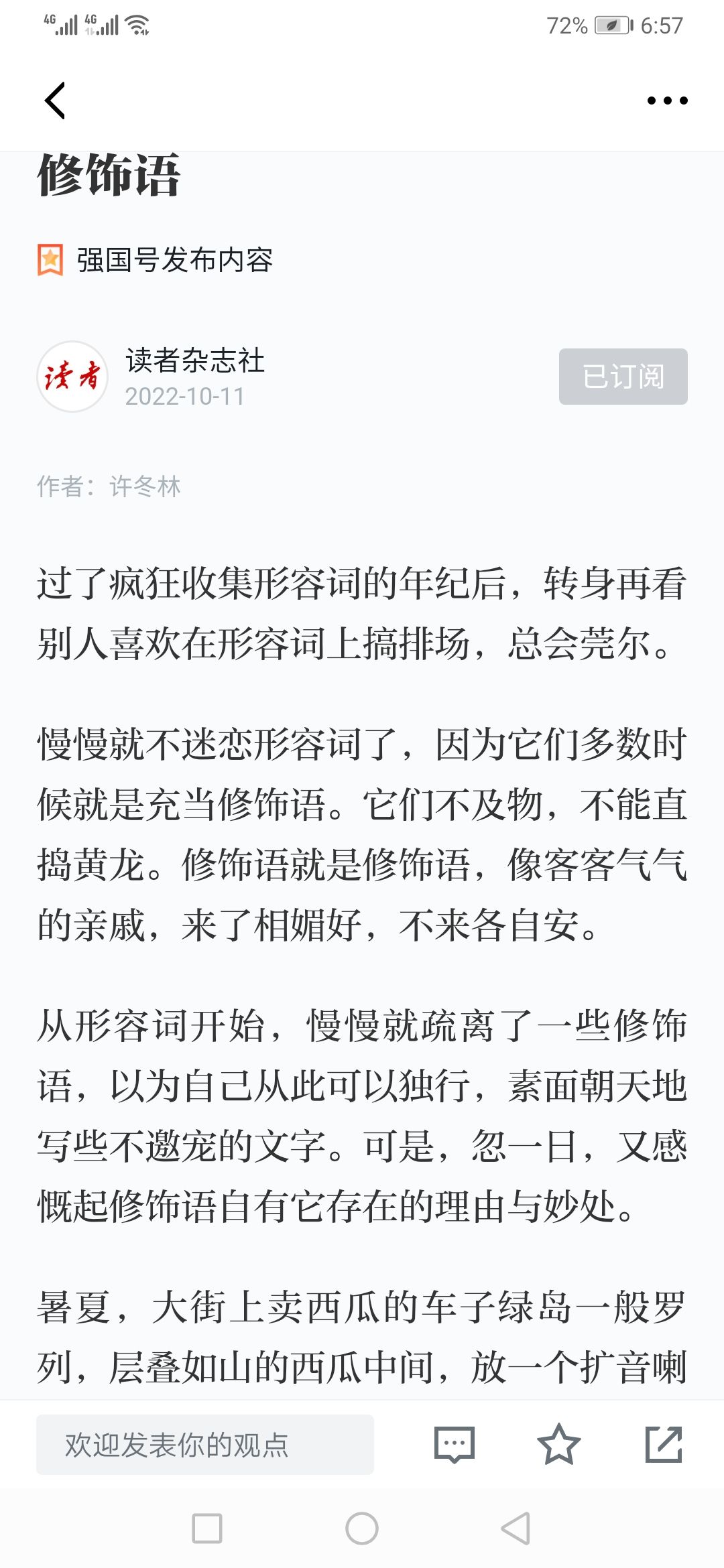View comments via the speech bubble icon

(455, 1445)
